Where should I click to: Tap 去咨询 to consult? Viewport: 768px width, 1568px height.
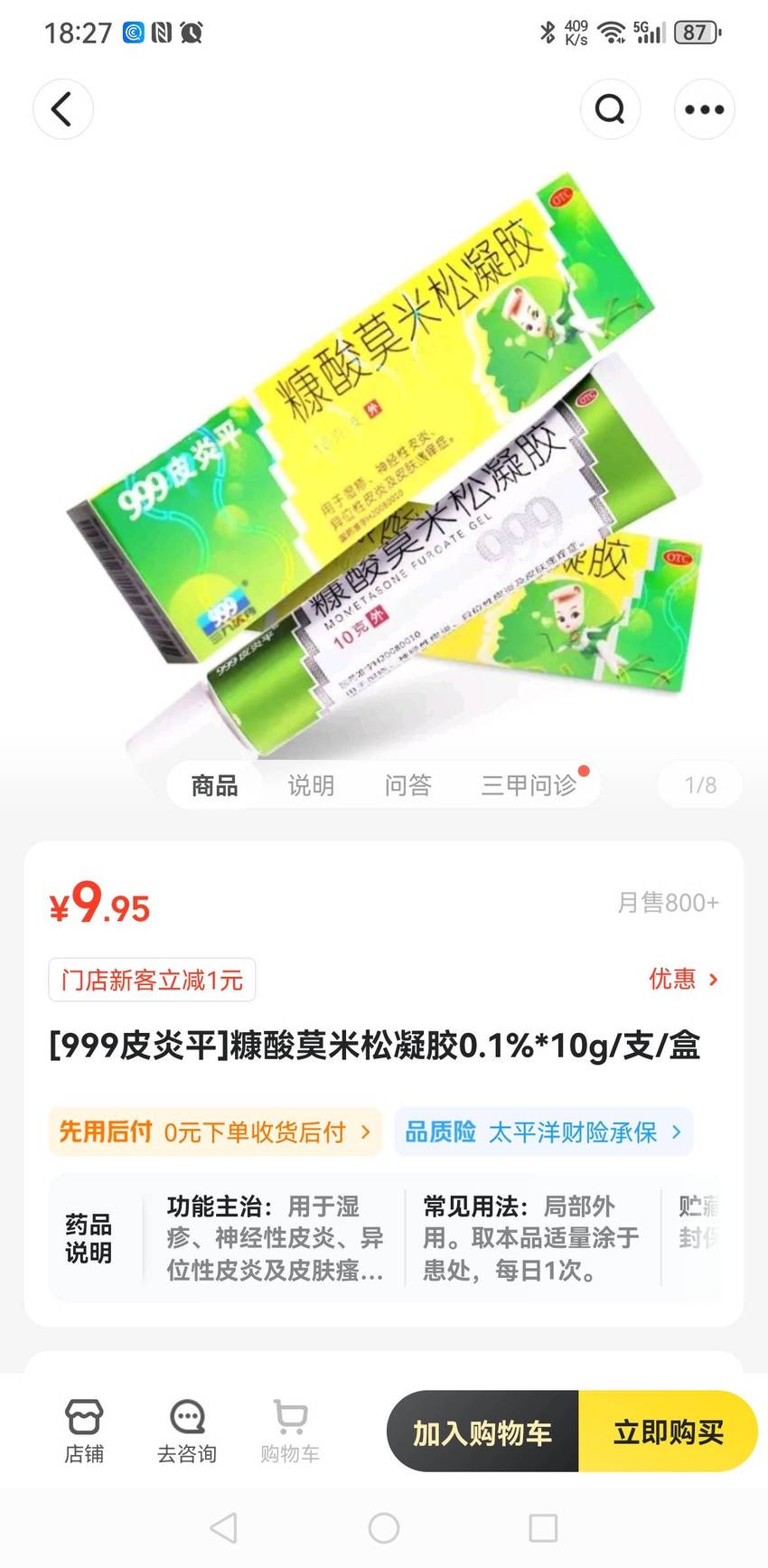click(187, 1432)
